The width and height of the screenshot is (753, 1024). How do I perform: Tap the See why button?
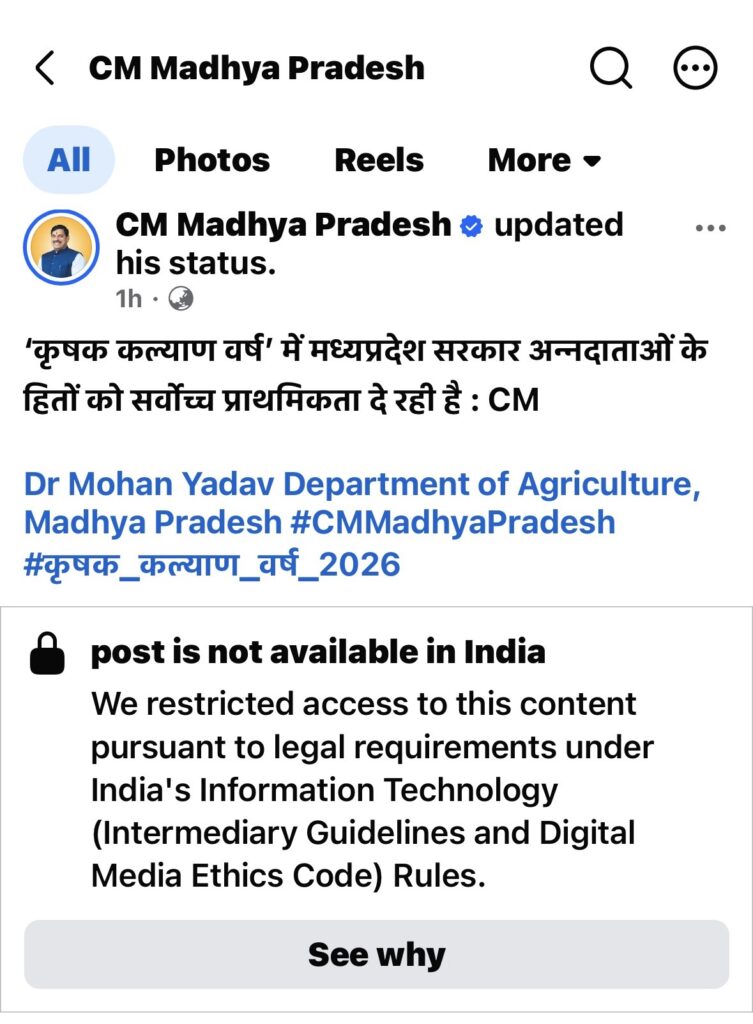pos(376,954)
